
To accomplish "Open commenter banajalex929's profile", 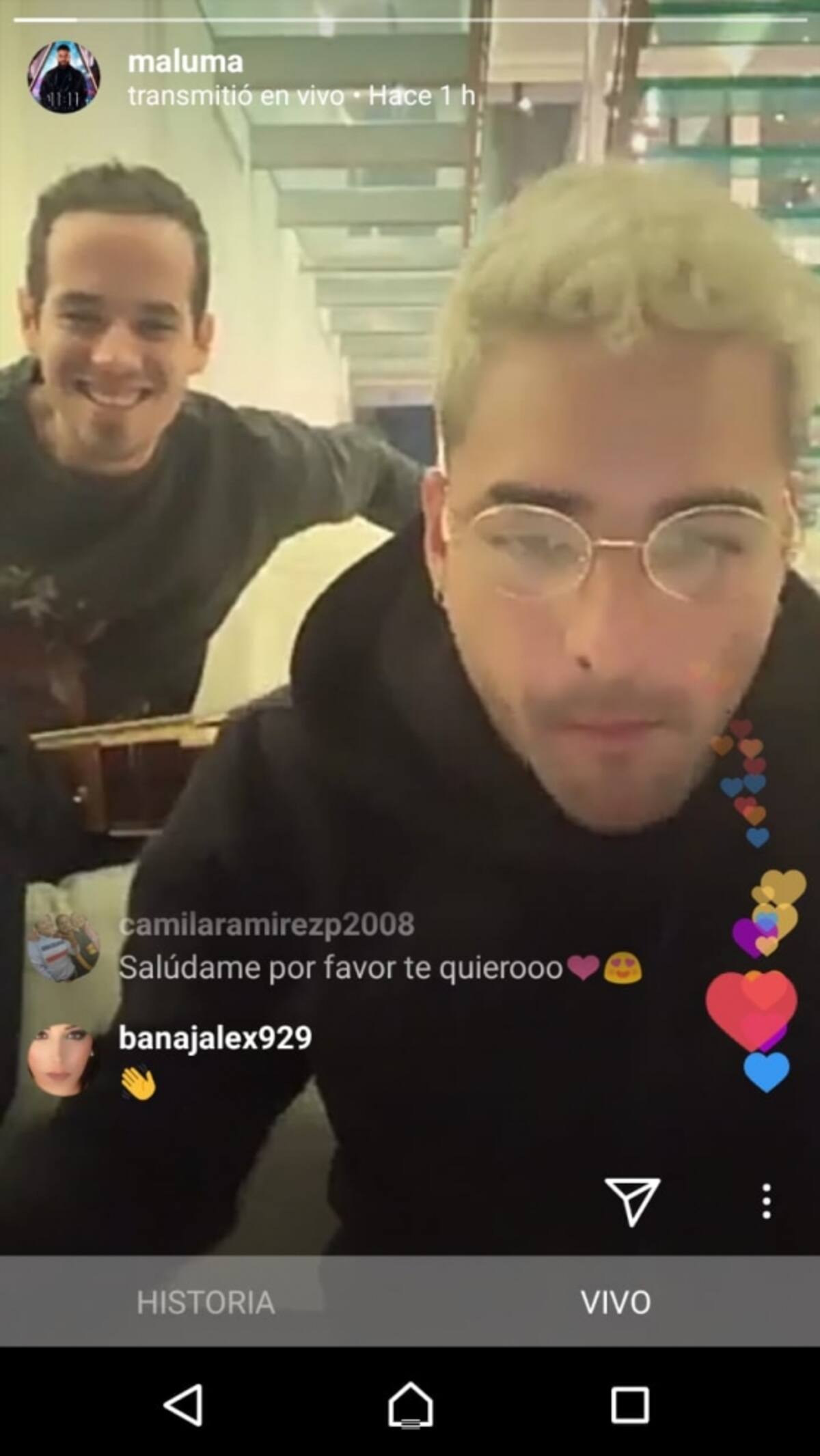I will tap(215, 1037).
